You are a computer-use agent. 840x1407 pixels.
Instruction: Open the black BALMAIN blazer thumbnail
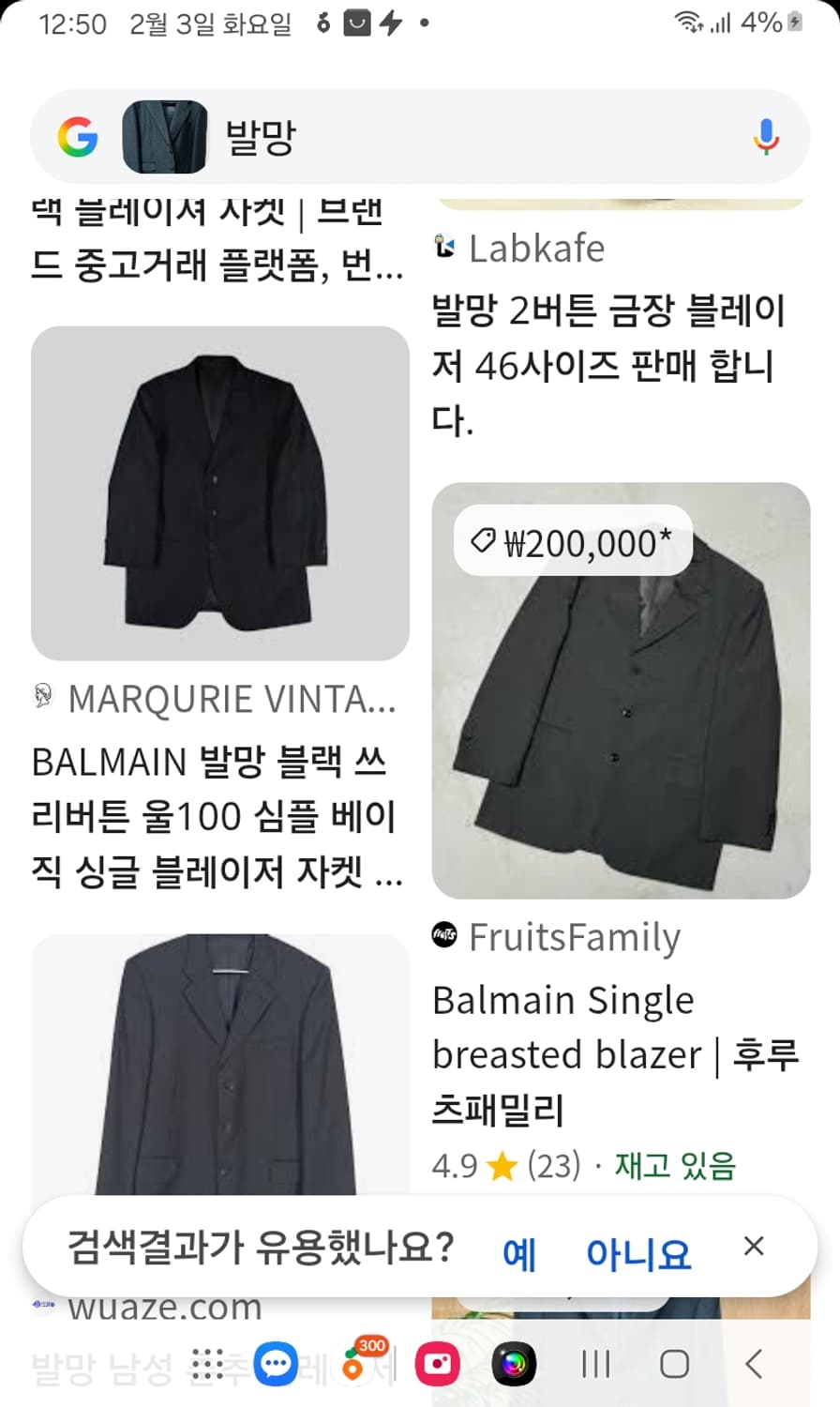219,497
